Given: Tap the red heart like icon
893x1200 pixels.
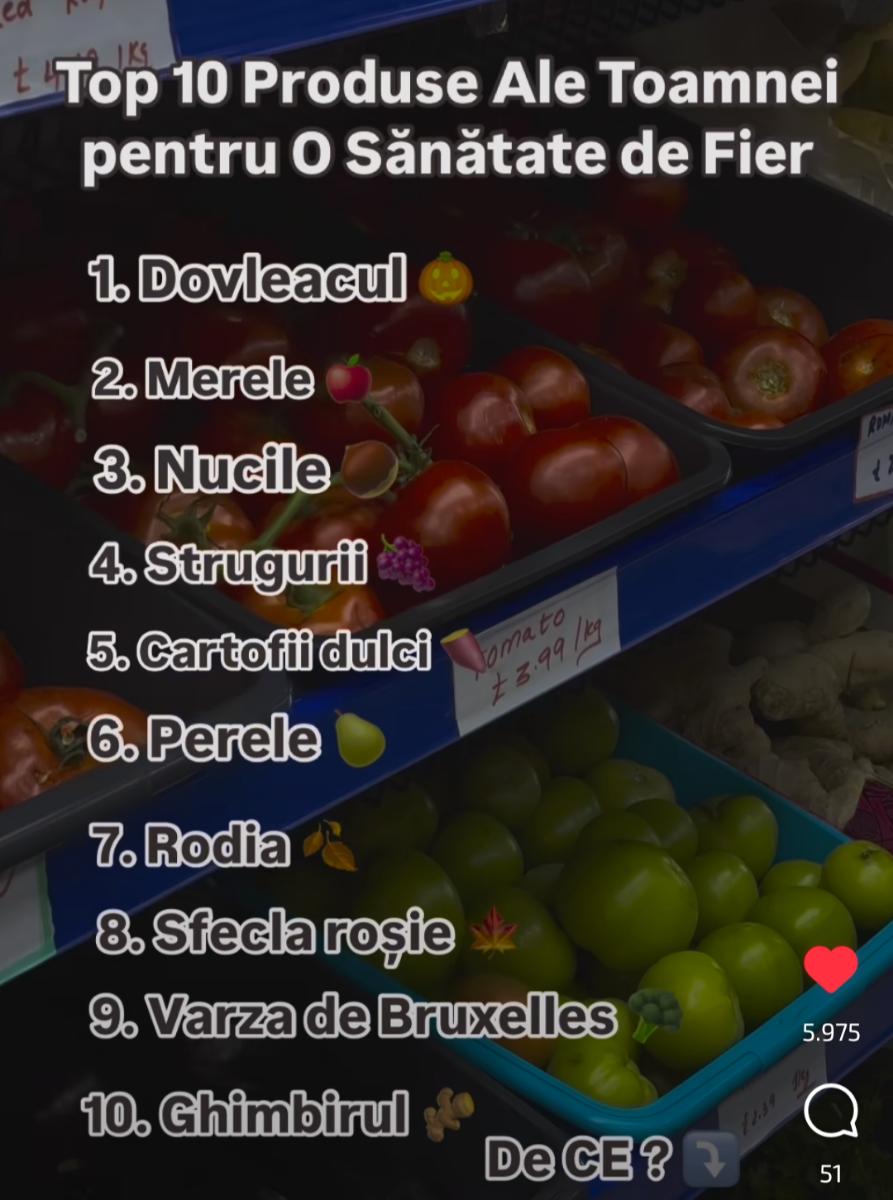Looking at the screenshot, I should point(830,969).
